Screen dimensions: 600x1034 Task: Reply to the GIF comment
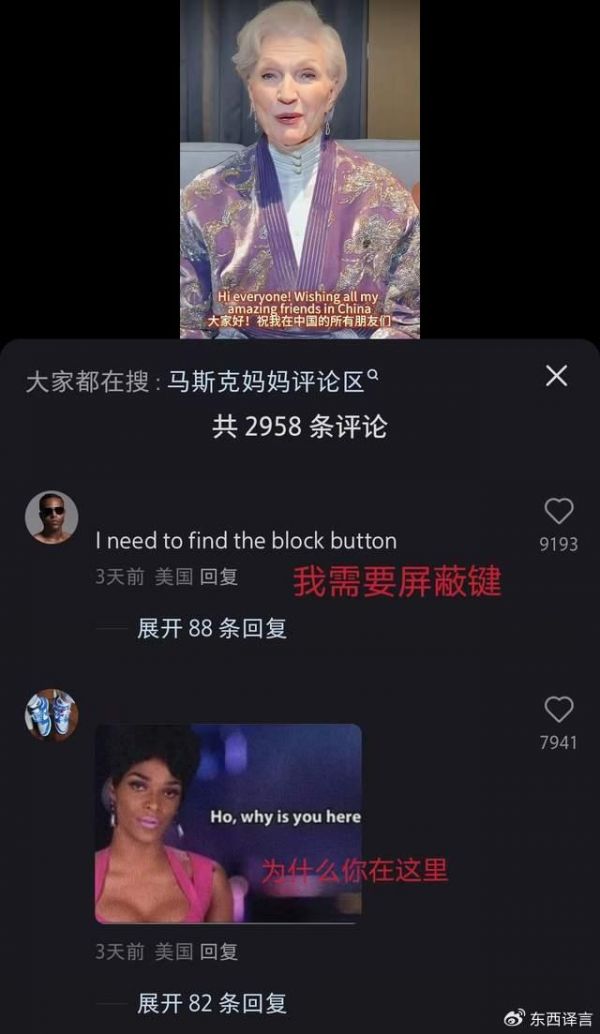(x=219, y=952)
